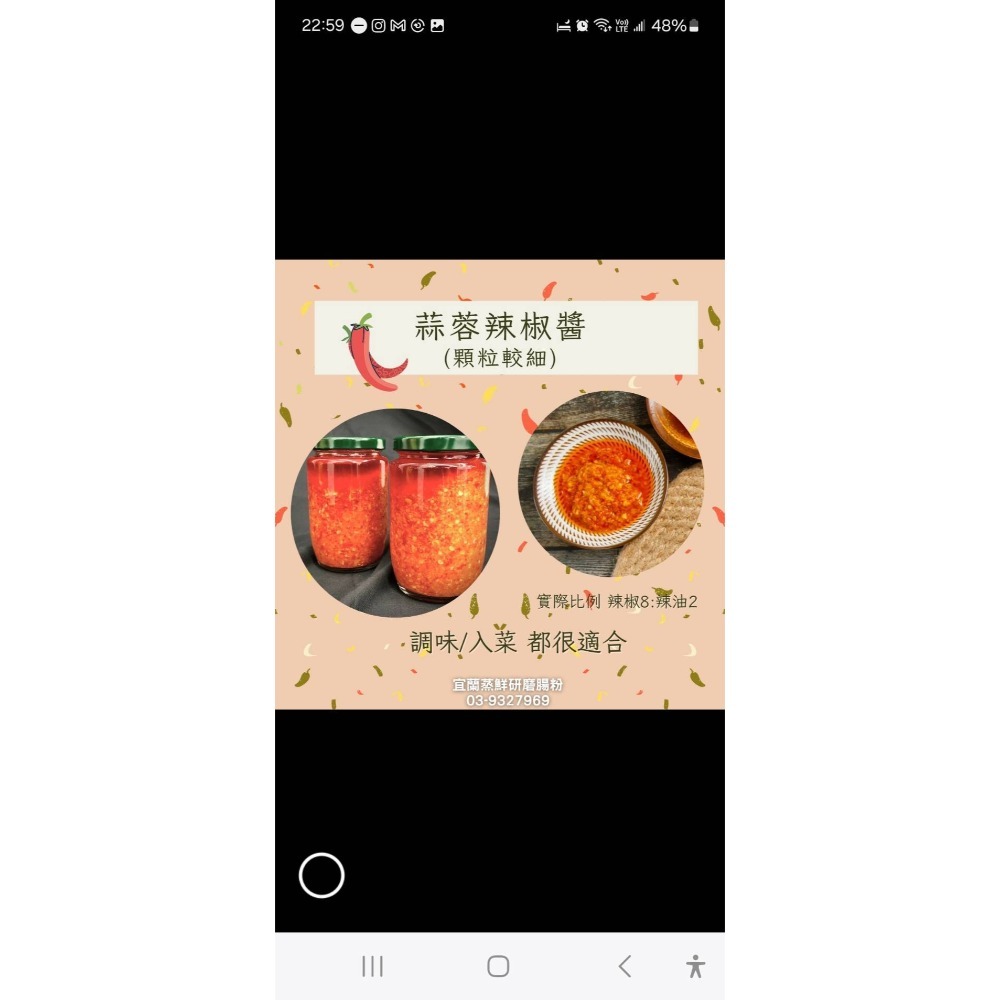Go back using the navigation bar arrow

click(x=625, y=966)
